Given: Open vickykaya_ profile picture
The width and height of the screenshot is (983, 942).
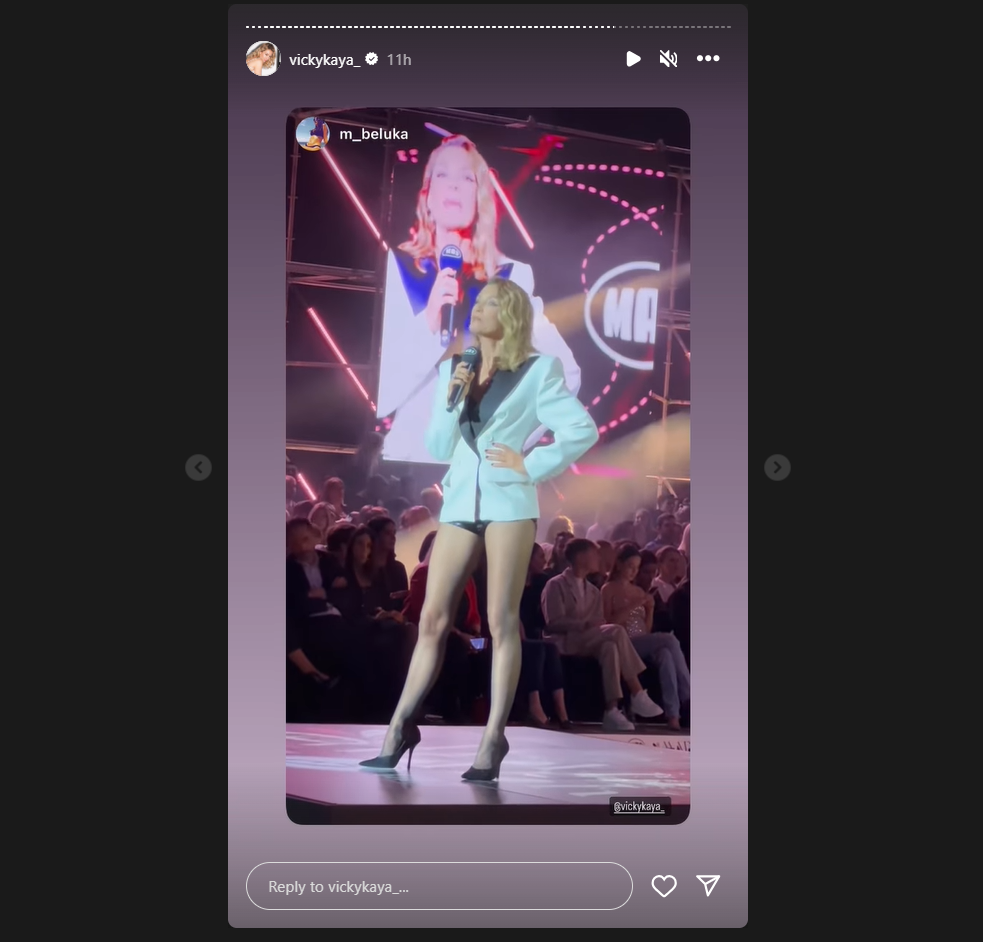Looking at the screenshot, I should pos(263,59).
